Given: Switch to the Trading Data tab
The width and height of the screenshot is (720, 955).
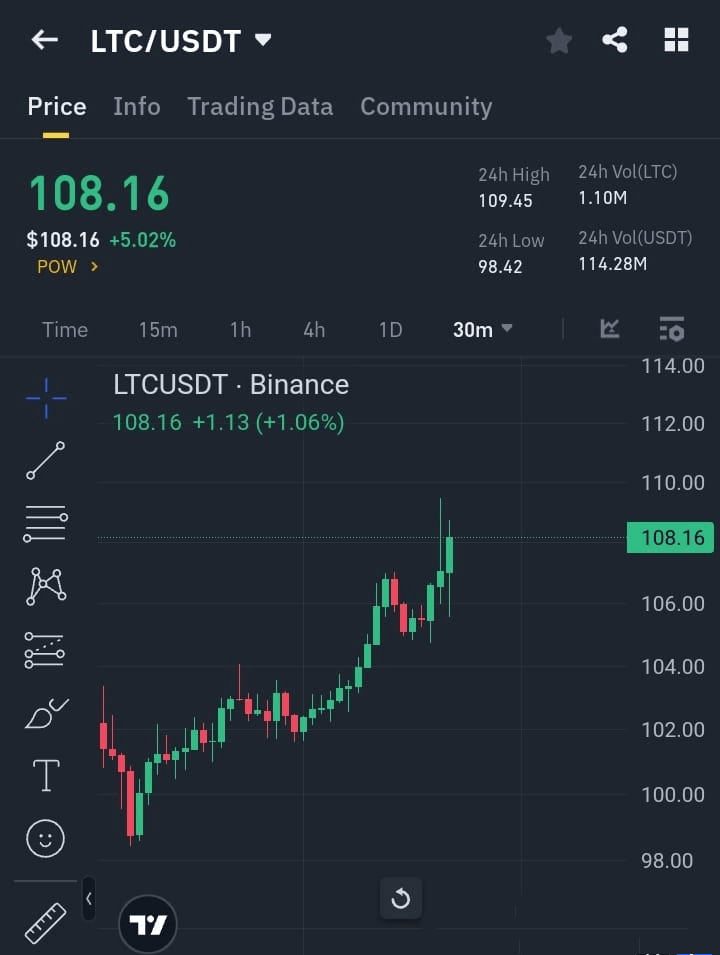Looking at the screenshot, I should [x=260, y=106].
